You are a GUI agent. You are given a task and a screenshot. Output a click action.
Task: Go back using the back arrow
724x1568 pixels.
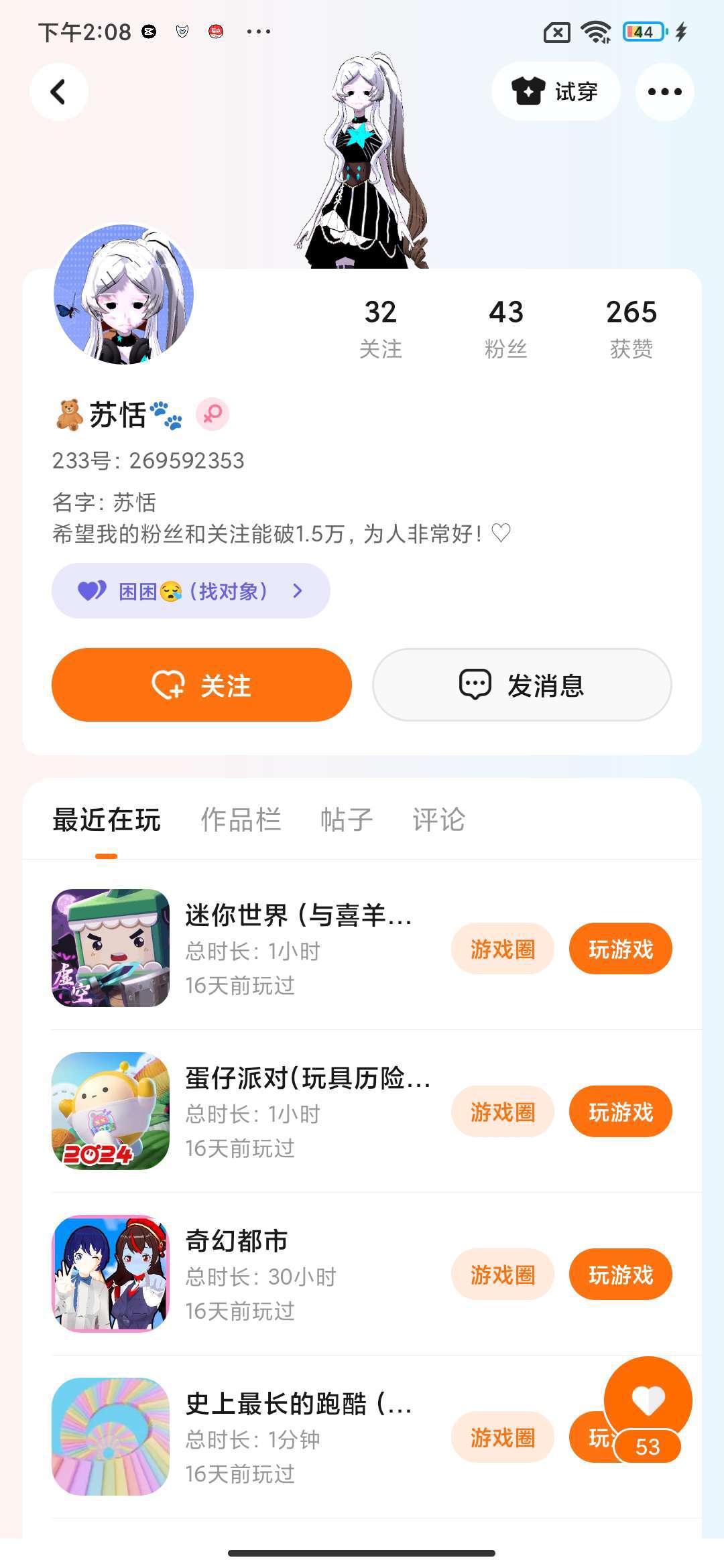coord(59,92)
